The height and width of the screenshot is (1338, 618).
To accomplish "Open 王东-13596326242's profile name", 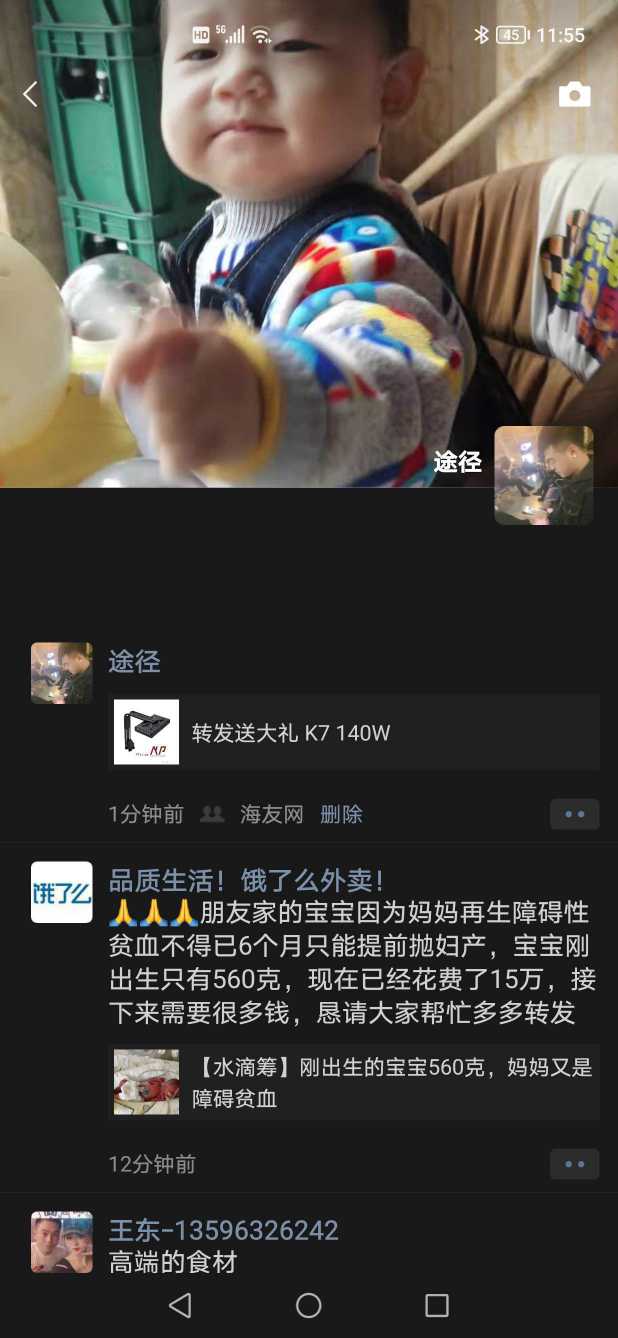I will click(223, 1230).
